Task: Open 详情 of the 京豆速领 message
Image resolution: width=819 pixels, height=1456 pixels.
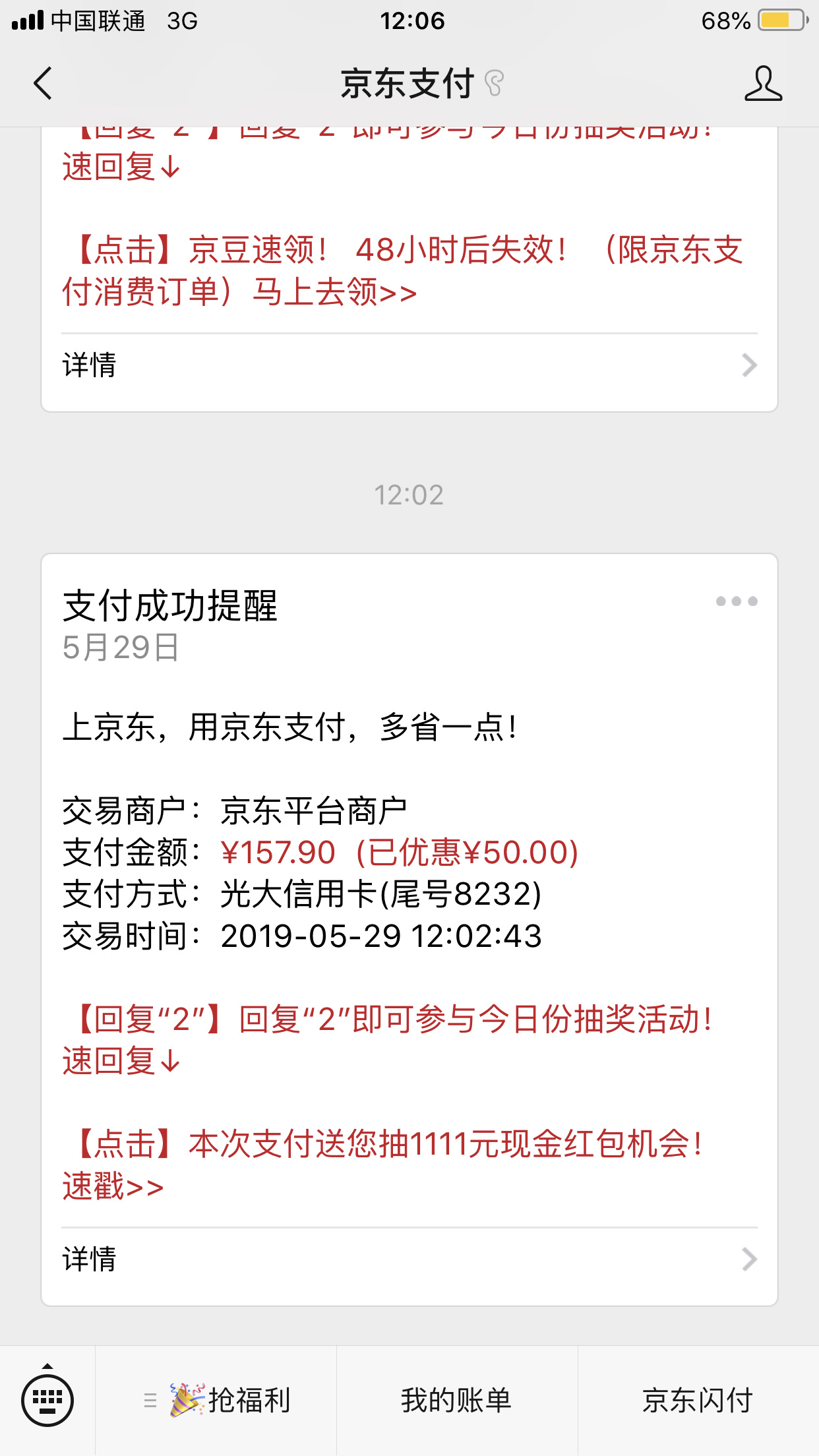Action: [x=409, y=365]
